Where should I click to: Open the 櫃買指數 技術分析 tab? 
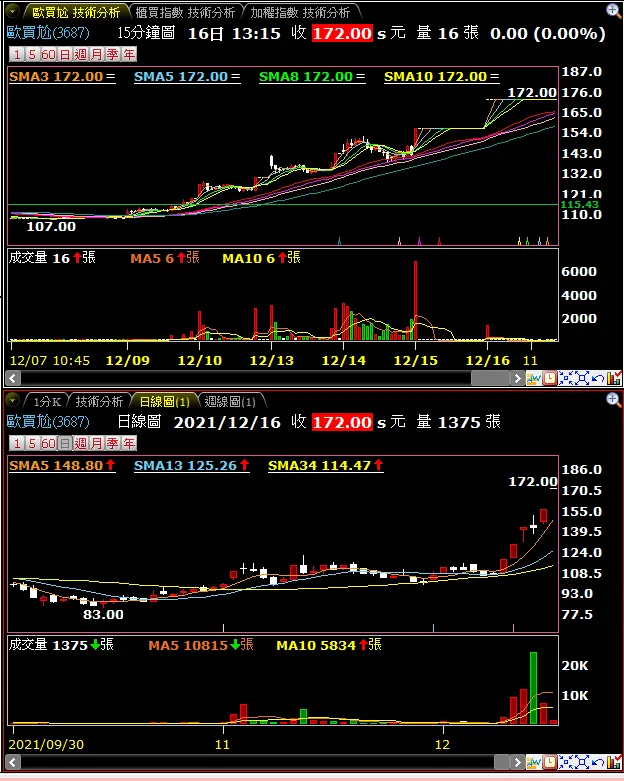(x=185, y=13)
